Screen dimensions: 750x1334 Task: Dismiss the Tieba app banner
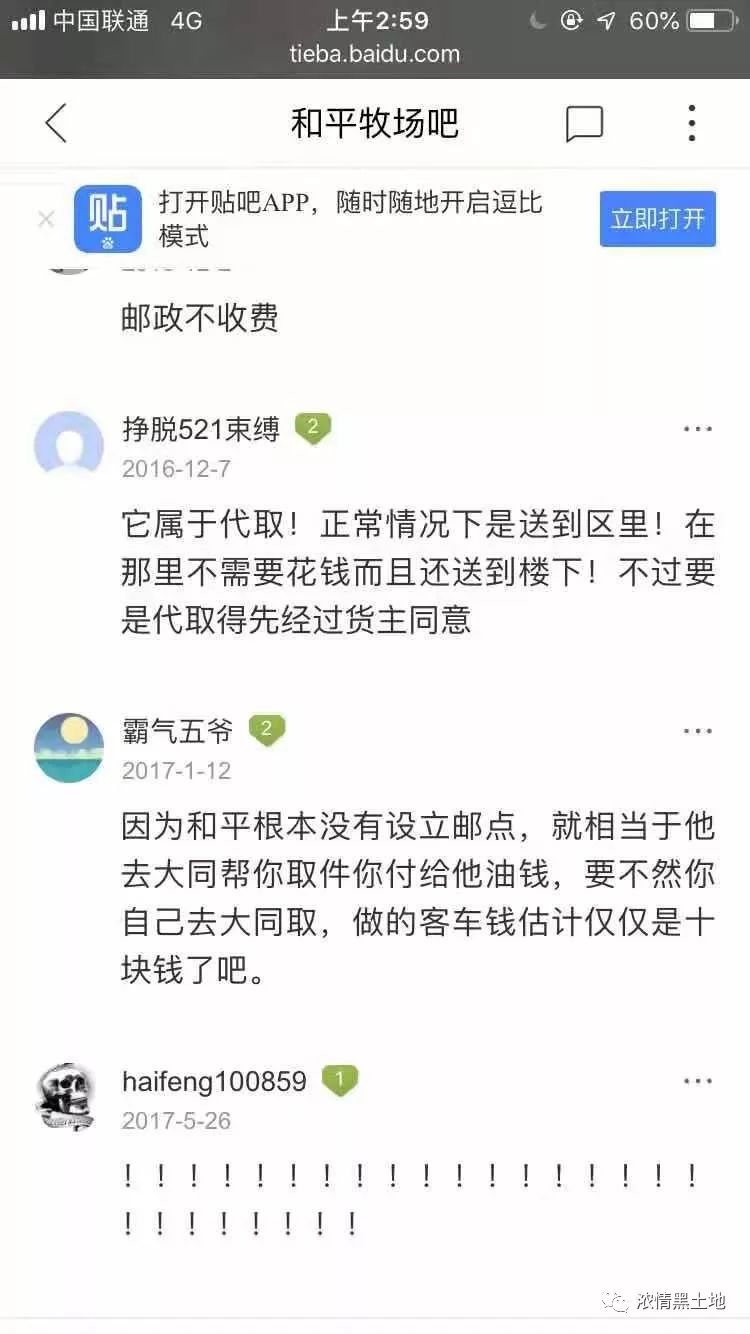click(46, 220)
